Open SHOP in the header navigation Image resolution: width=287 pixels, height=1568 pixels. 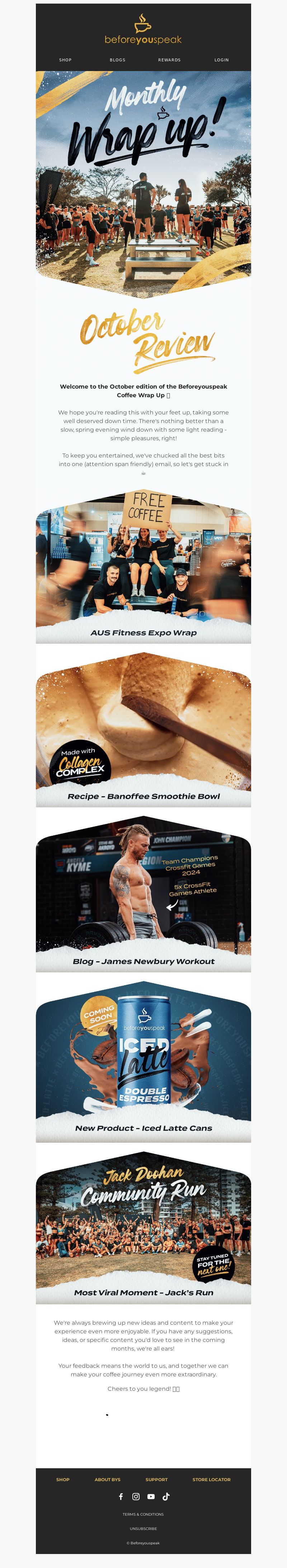[65, 60]
